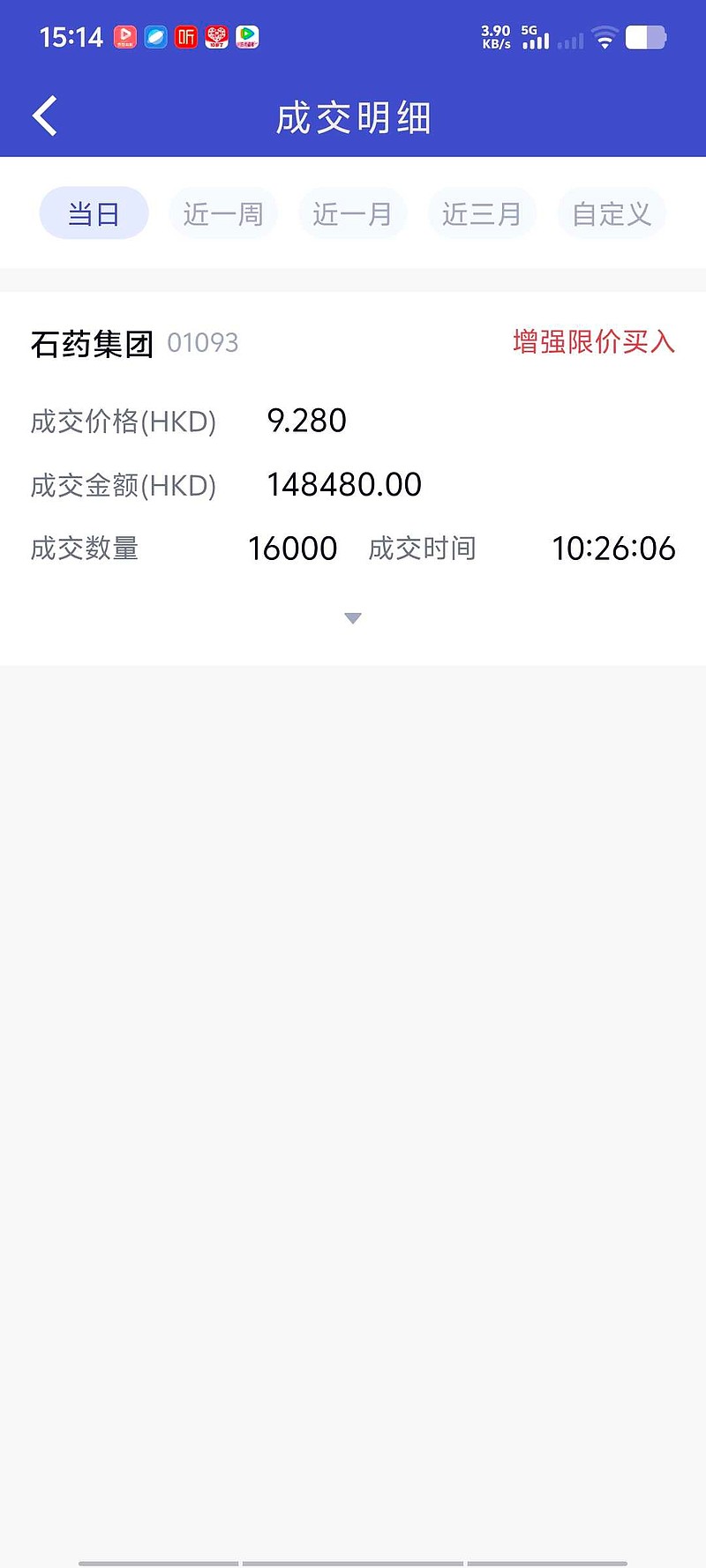Switch to 近一周 filter
Screen dimensions: 706x1568
[x=223, y=213]
